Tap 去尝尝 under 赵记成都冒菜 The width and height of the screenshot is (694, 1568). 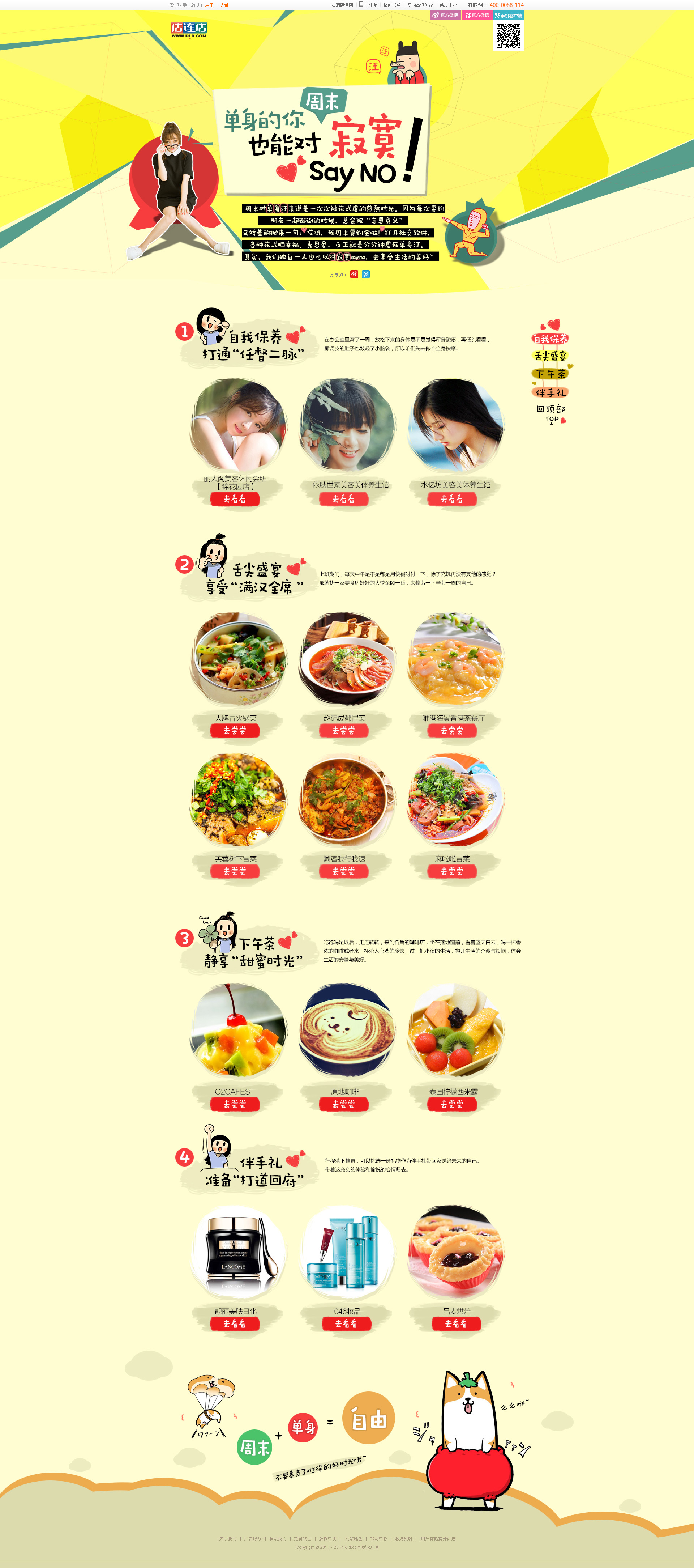point(344,730)
